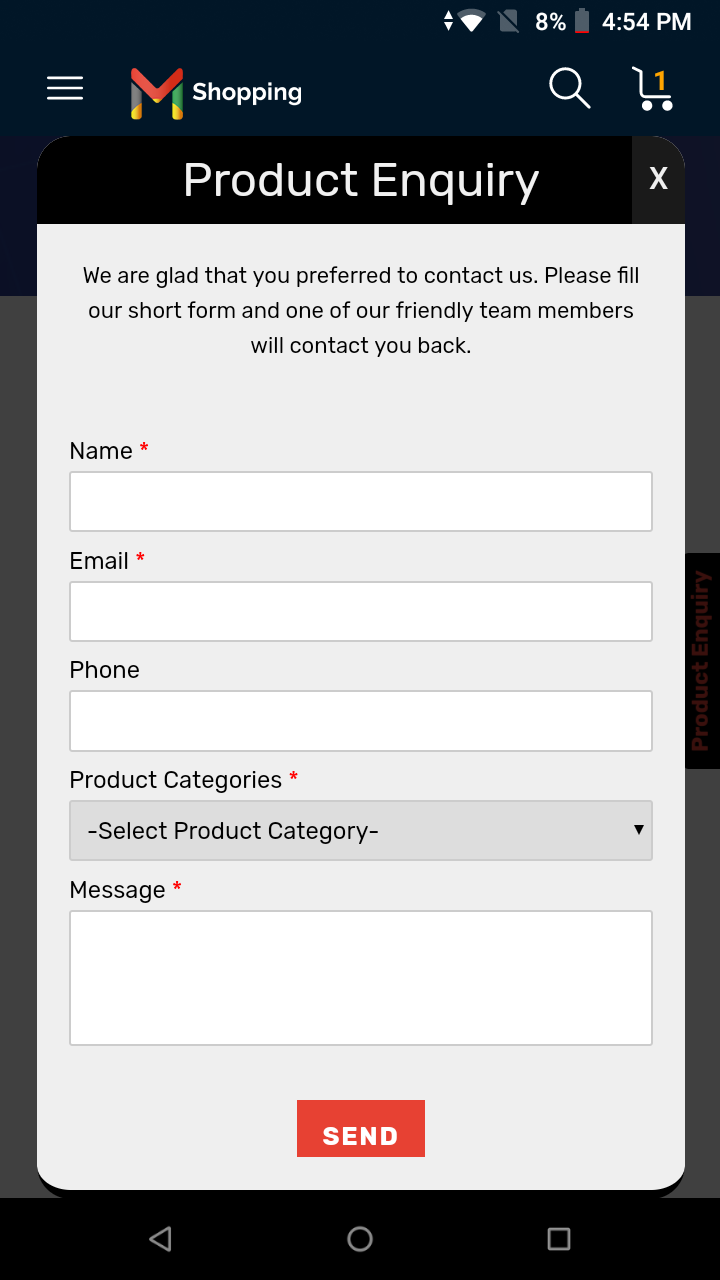Viewport: 720px width, 1280px height.
Task: Focus the Phone number field
Action: (x=360, y=720)
